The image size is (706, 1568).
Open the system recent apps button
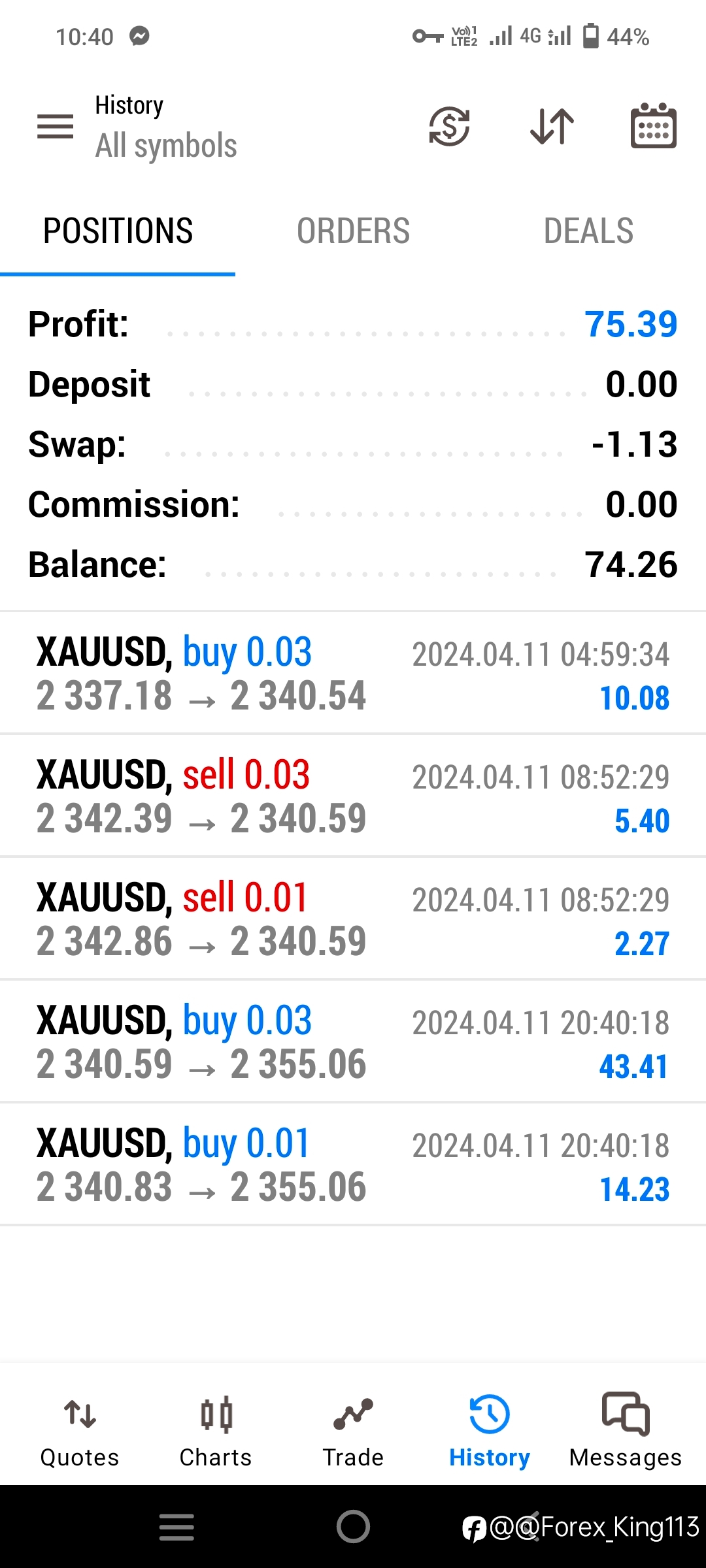[176, 1527]
